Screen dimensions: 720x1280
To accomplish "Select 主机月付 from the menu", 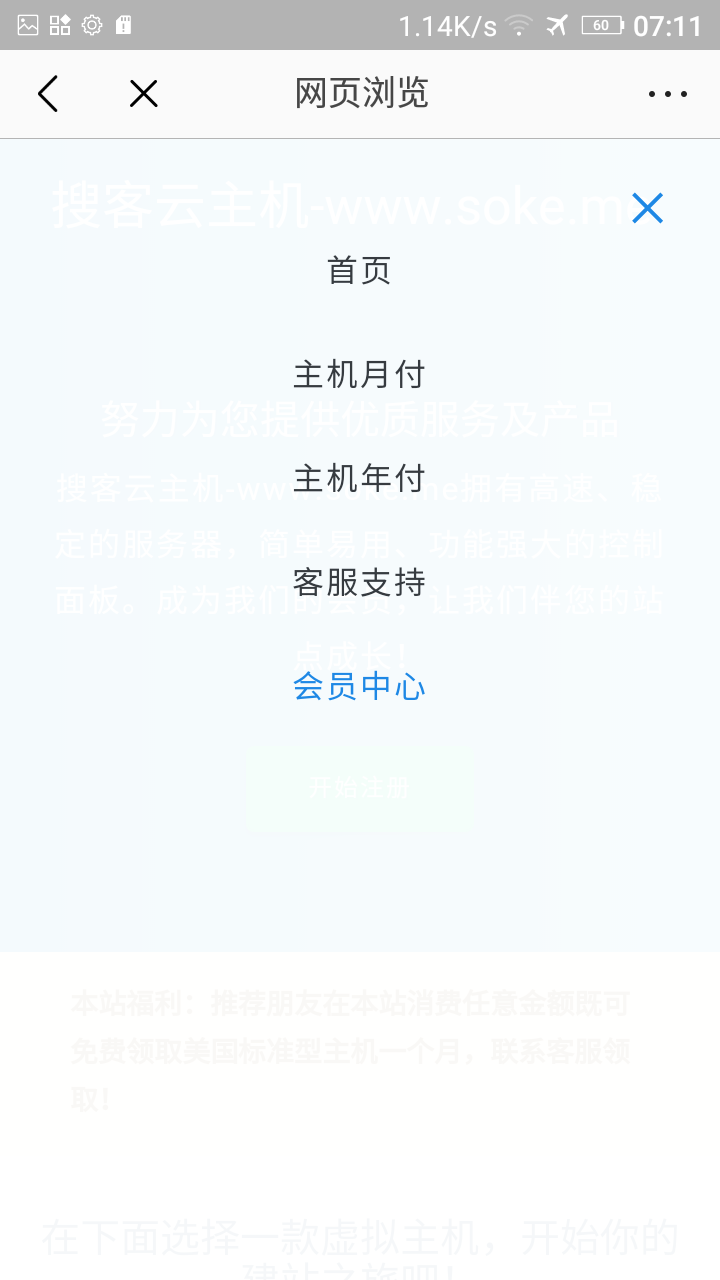I will coord(359,375).
